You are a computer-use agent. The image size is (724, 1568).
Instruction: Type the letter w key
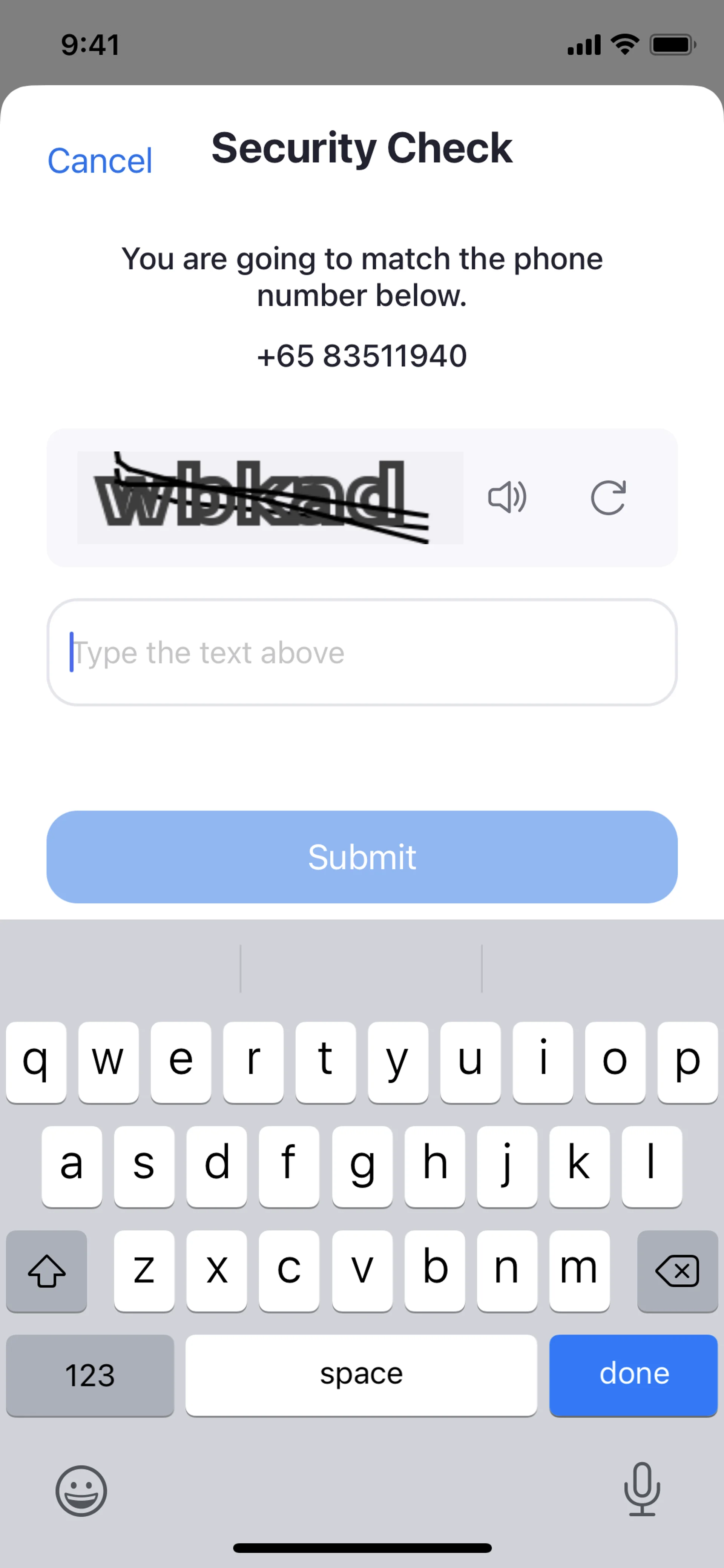click(x=108, y=1061)
